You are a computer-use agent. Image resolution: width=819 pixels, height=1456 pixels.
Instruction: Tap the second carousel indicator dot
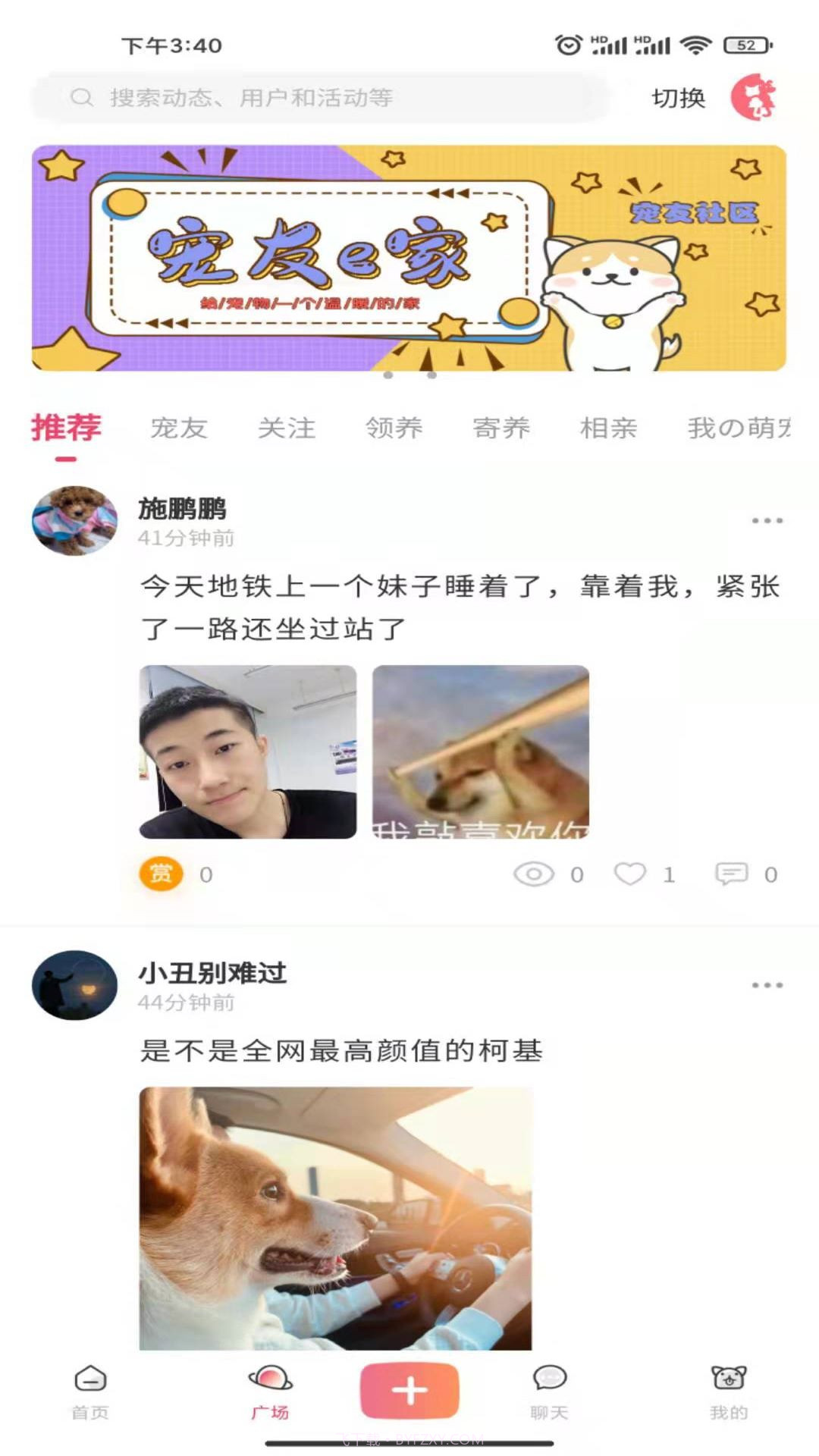(432, 375)
